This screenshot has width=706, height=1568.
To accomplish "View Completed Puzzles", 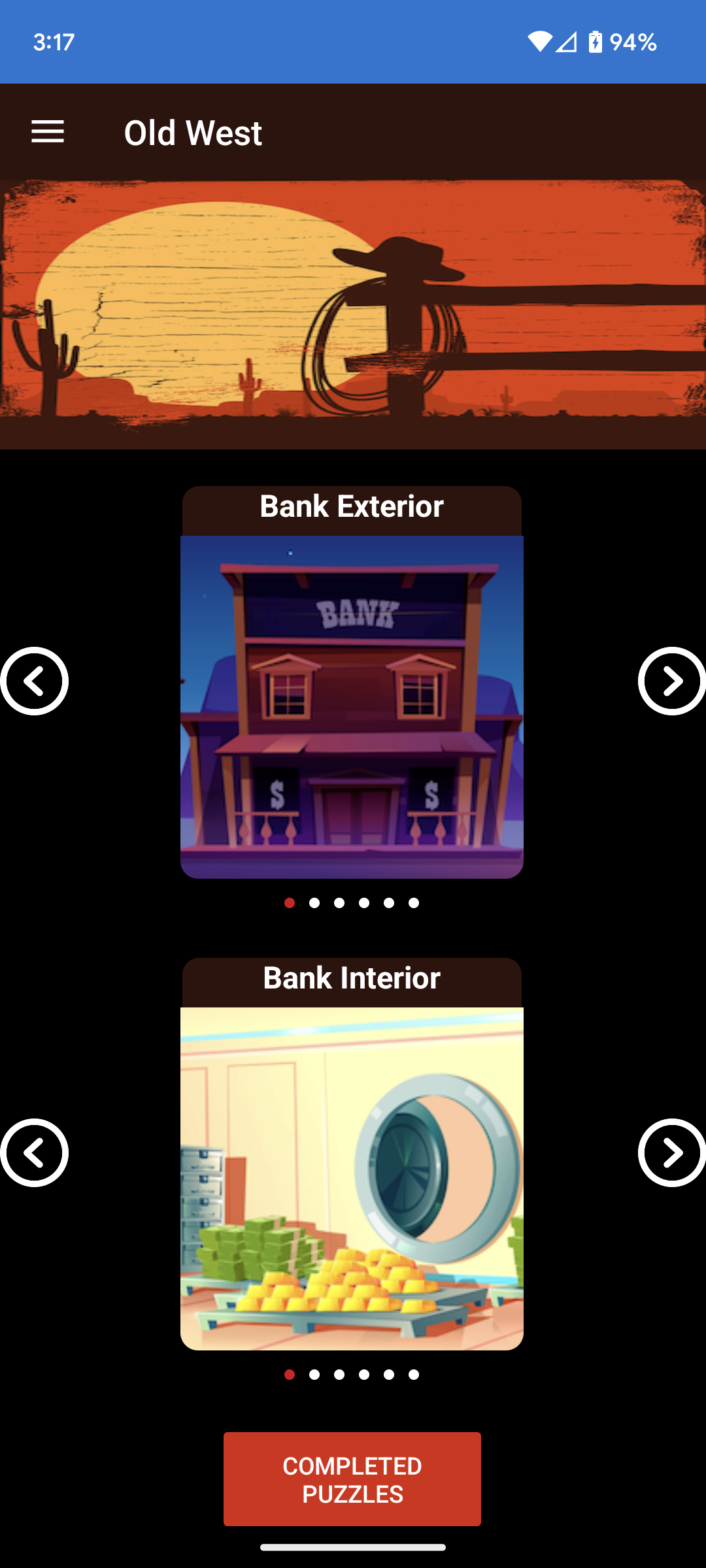I will pyautogui.click(x=352, y=1479).
